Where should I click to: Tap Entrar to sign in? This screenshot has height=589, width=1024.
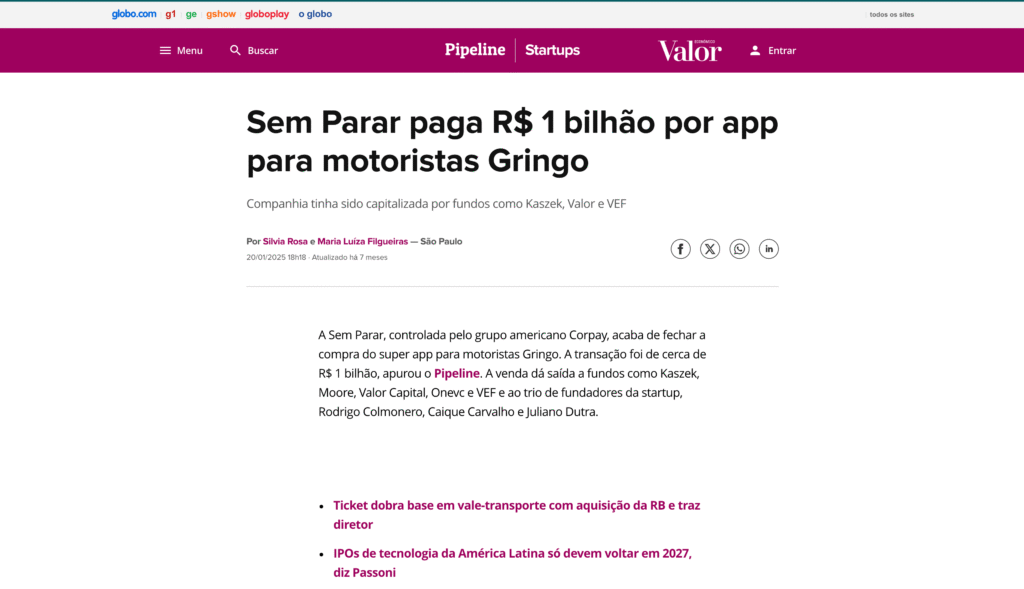[773, 50]
